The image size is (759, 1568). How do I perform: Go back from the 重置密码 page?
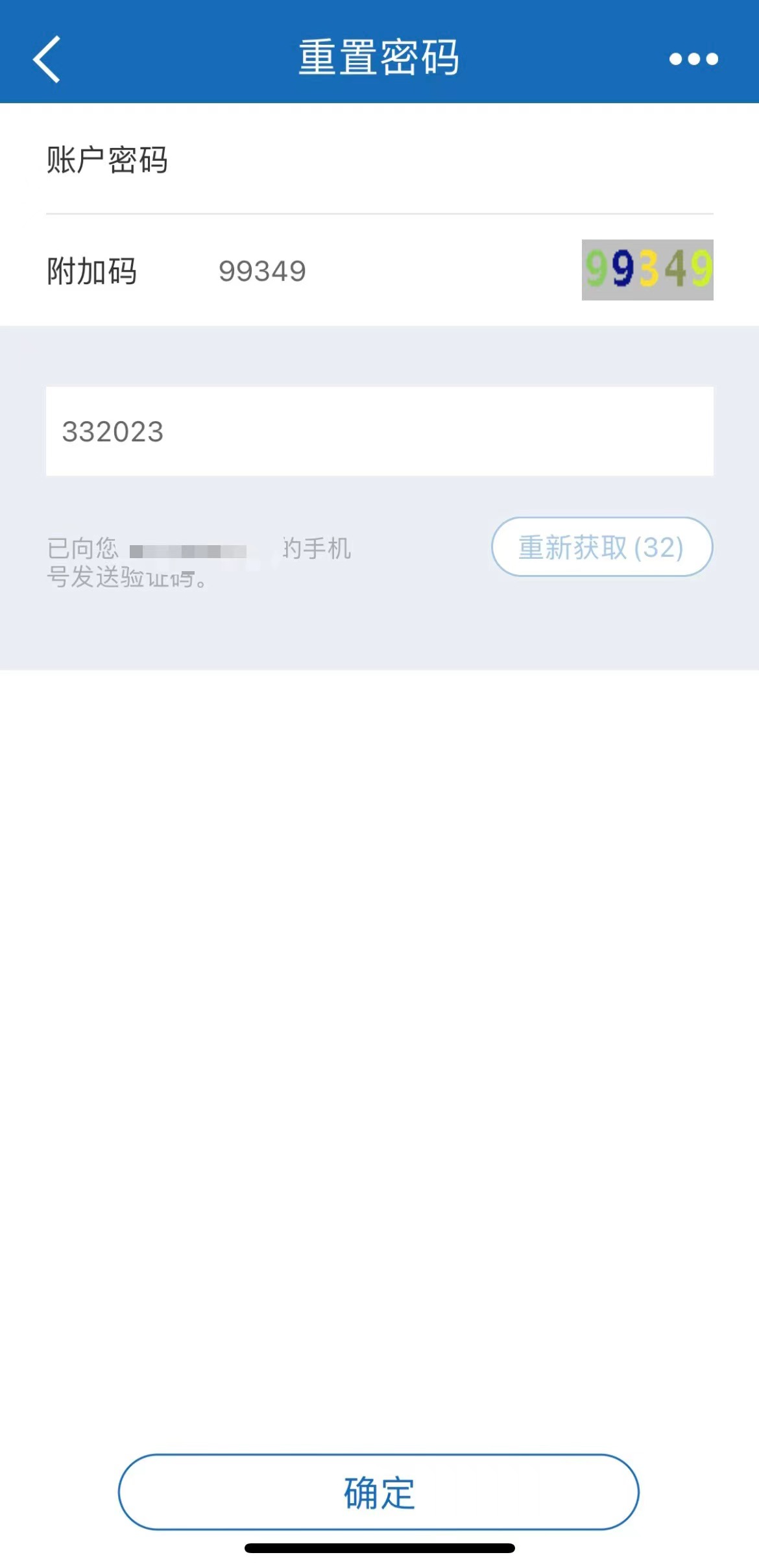tap(47, 59)
